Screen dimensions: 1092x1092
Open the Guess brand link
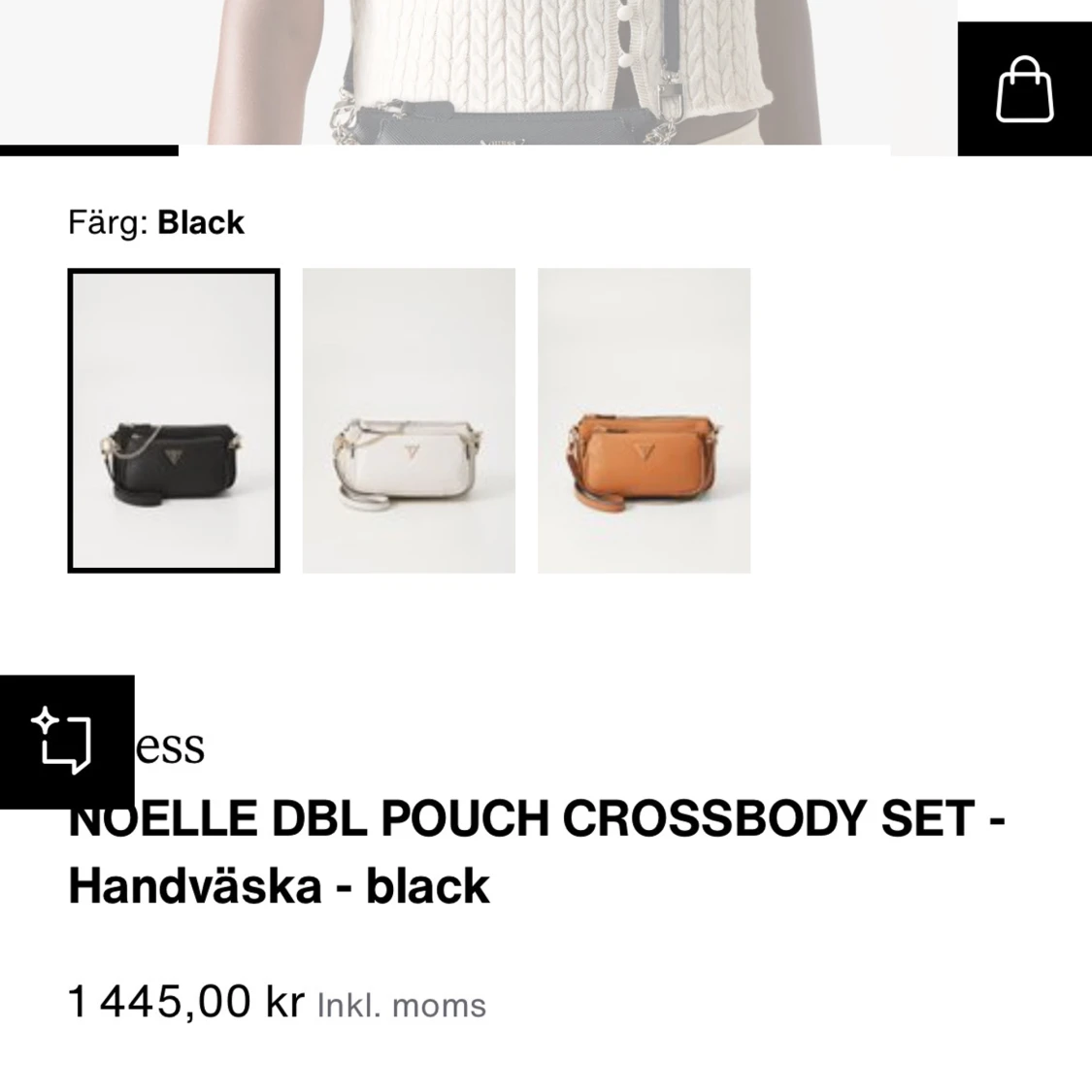point(171,745)
